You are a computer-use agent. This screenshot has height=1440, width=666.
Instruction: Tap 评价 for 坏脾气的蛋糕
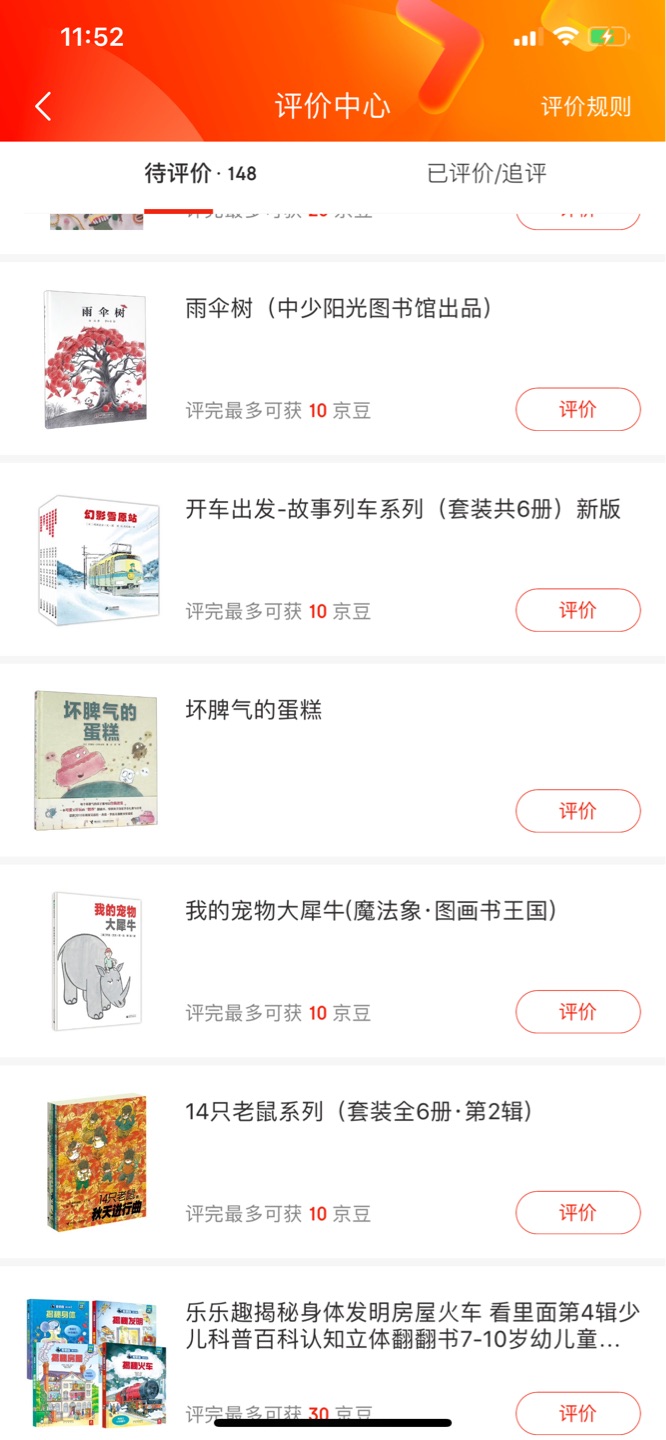[578, 811]
